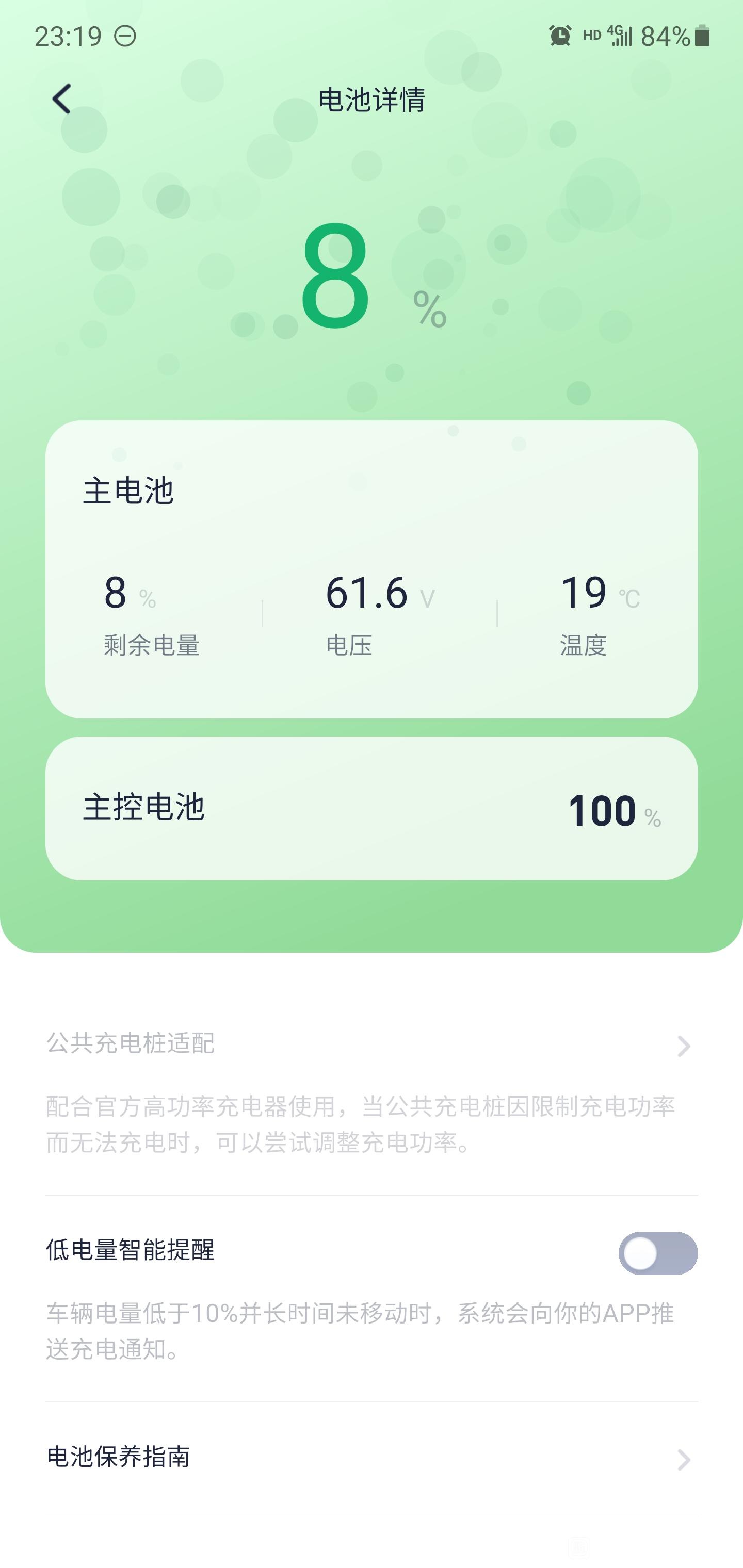Open the 电池保养指南 guide
This screenshot has height=1568, width=743.
click(x=372, y=1459)
